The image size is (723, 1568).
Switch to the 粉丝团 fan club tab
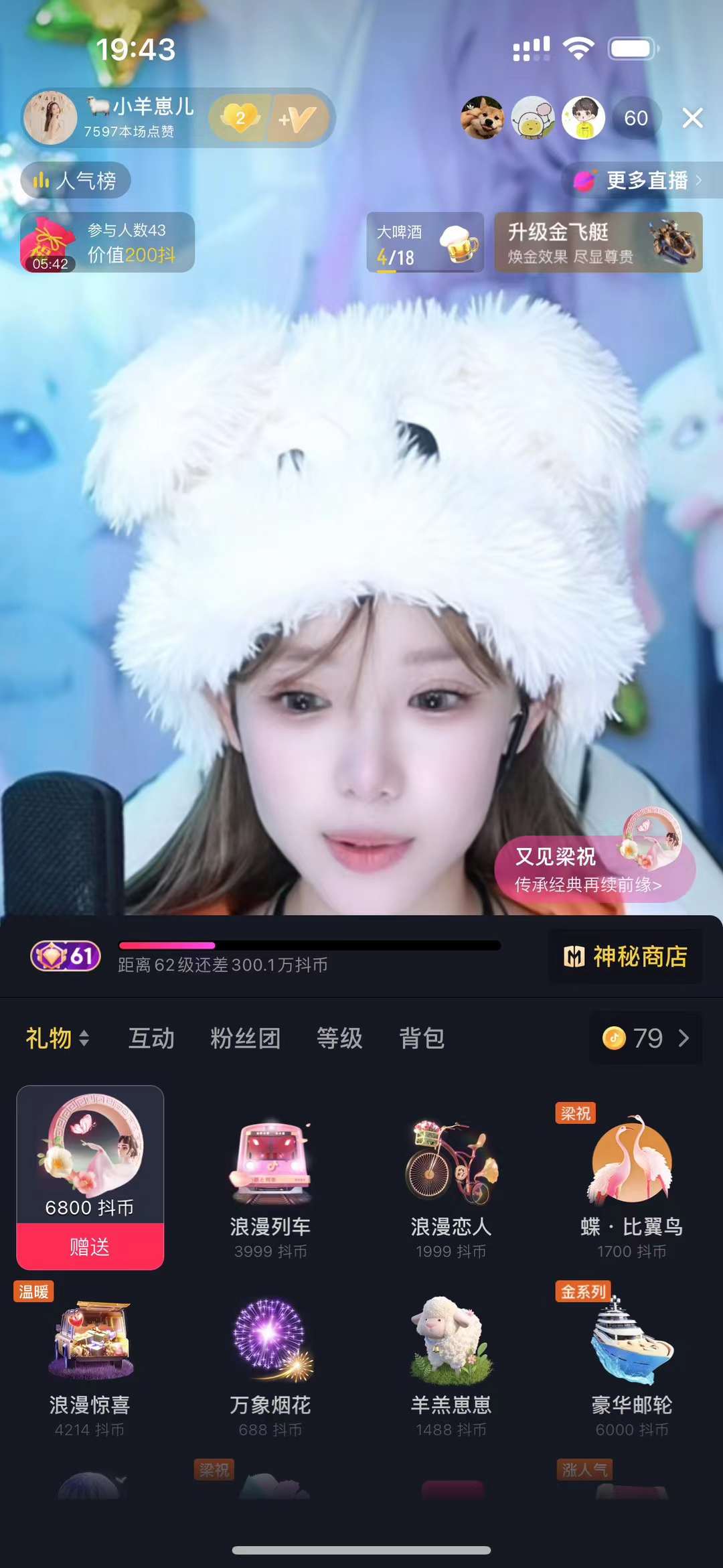pos(245,1038)
